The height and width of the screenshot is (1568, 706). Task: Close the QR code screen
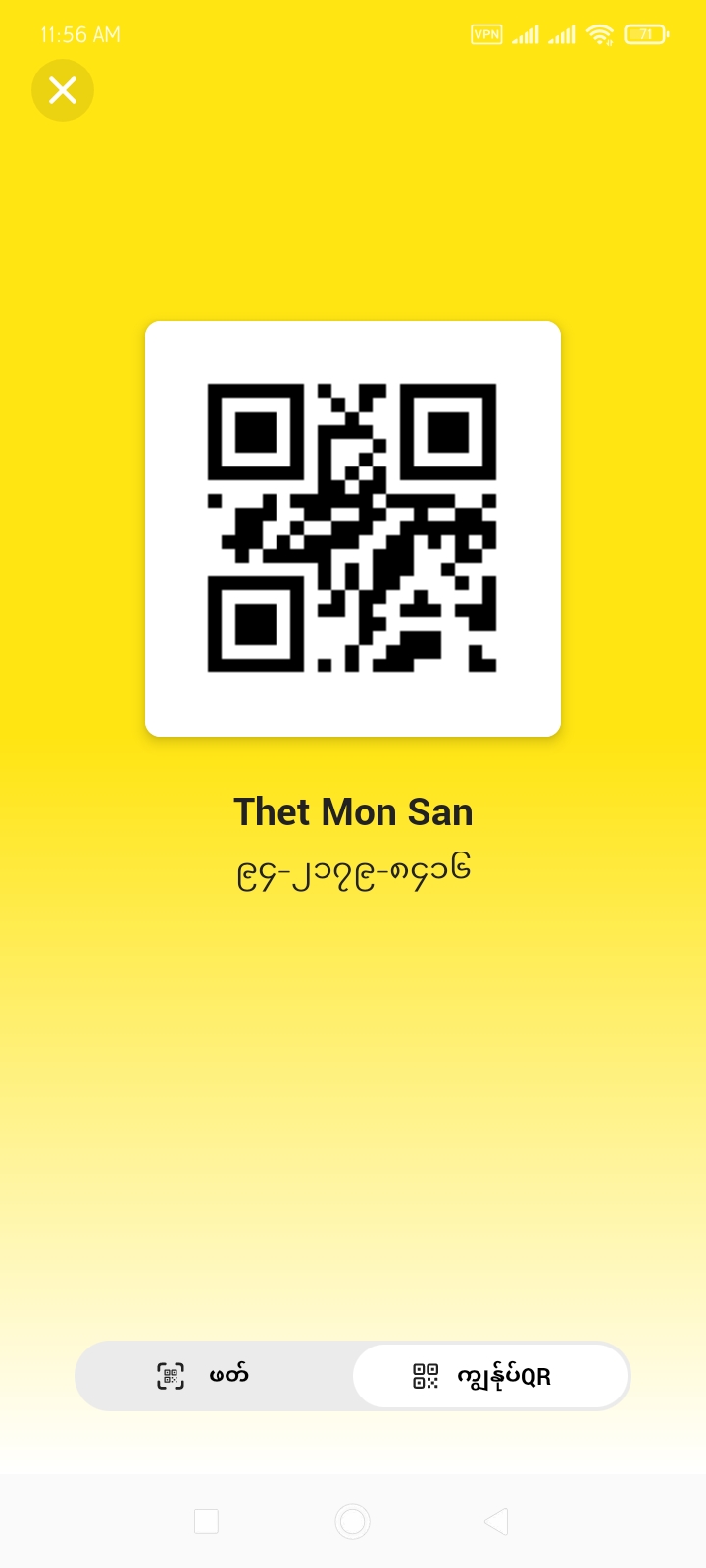click(x=63, y=90)
